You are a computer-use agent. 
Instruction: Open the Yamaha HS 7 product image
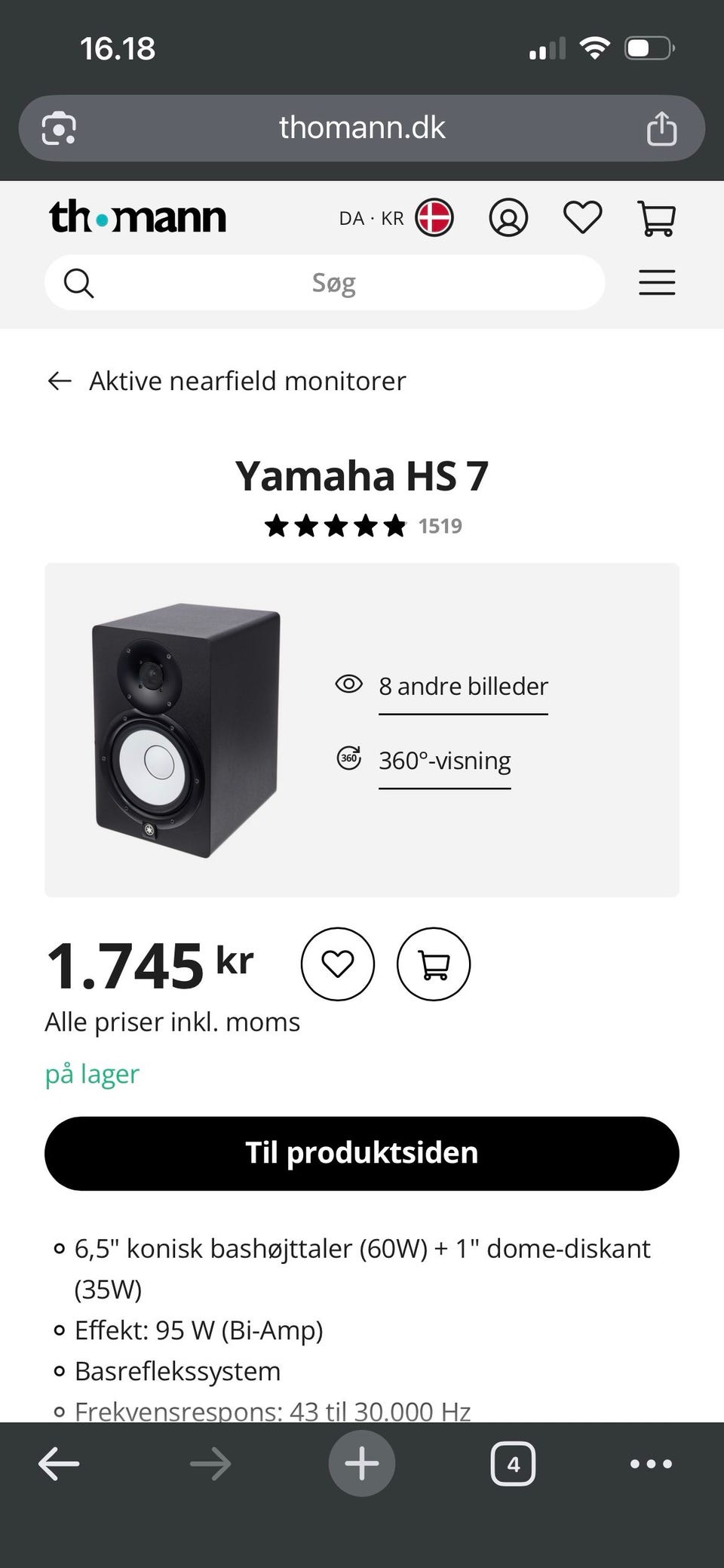[187, 730]
